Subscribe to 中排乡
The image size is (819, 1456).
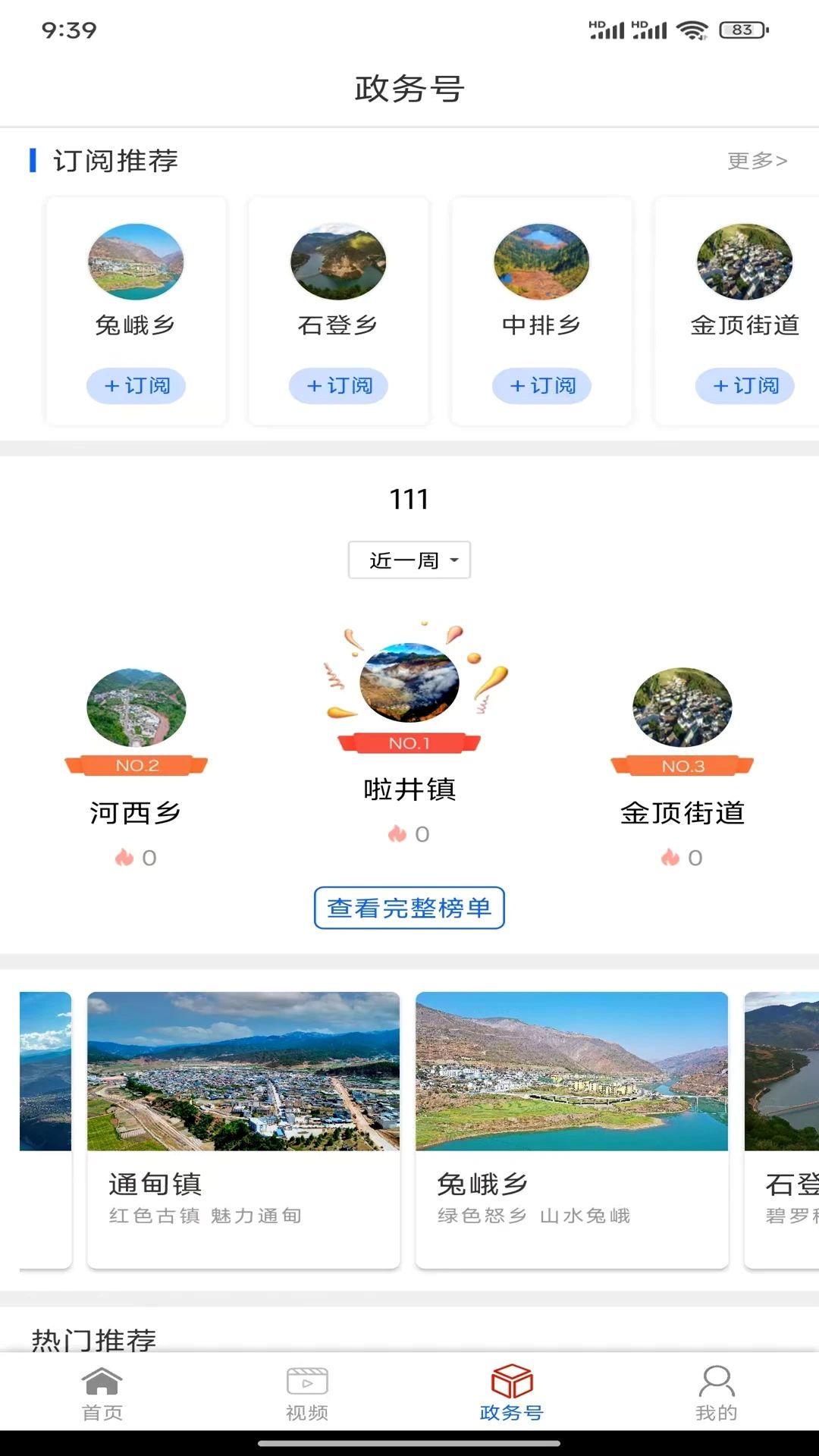[541, 386]
